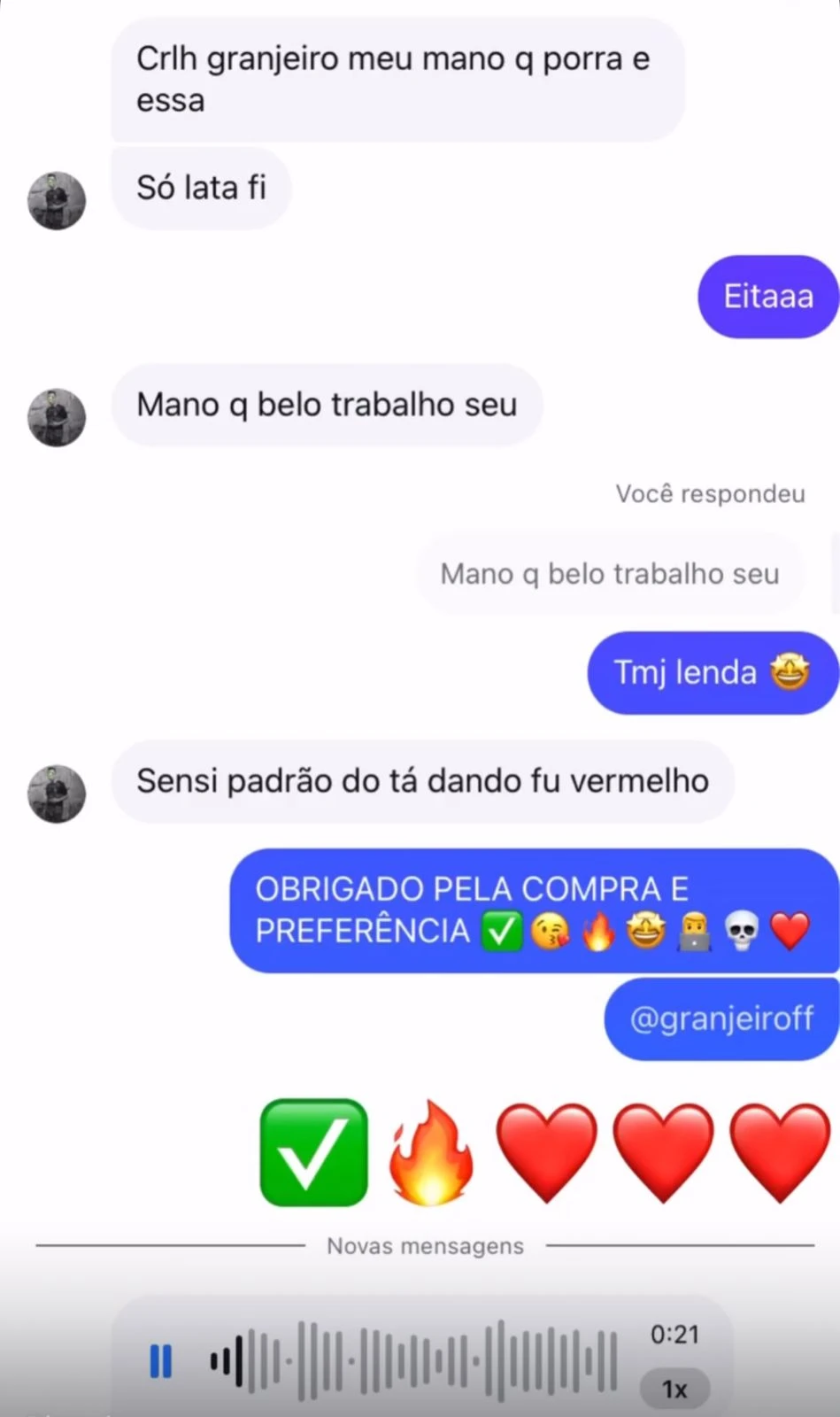The height and width of the screenshot is (1417, 840).
Task: Open the @granjeiroff mention link
Action: [721, 1019]
